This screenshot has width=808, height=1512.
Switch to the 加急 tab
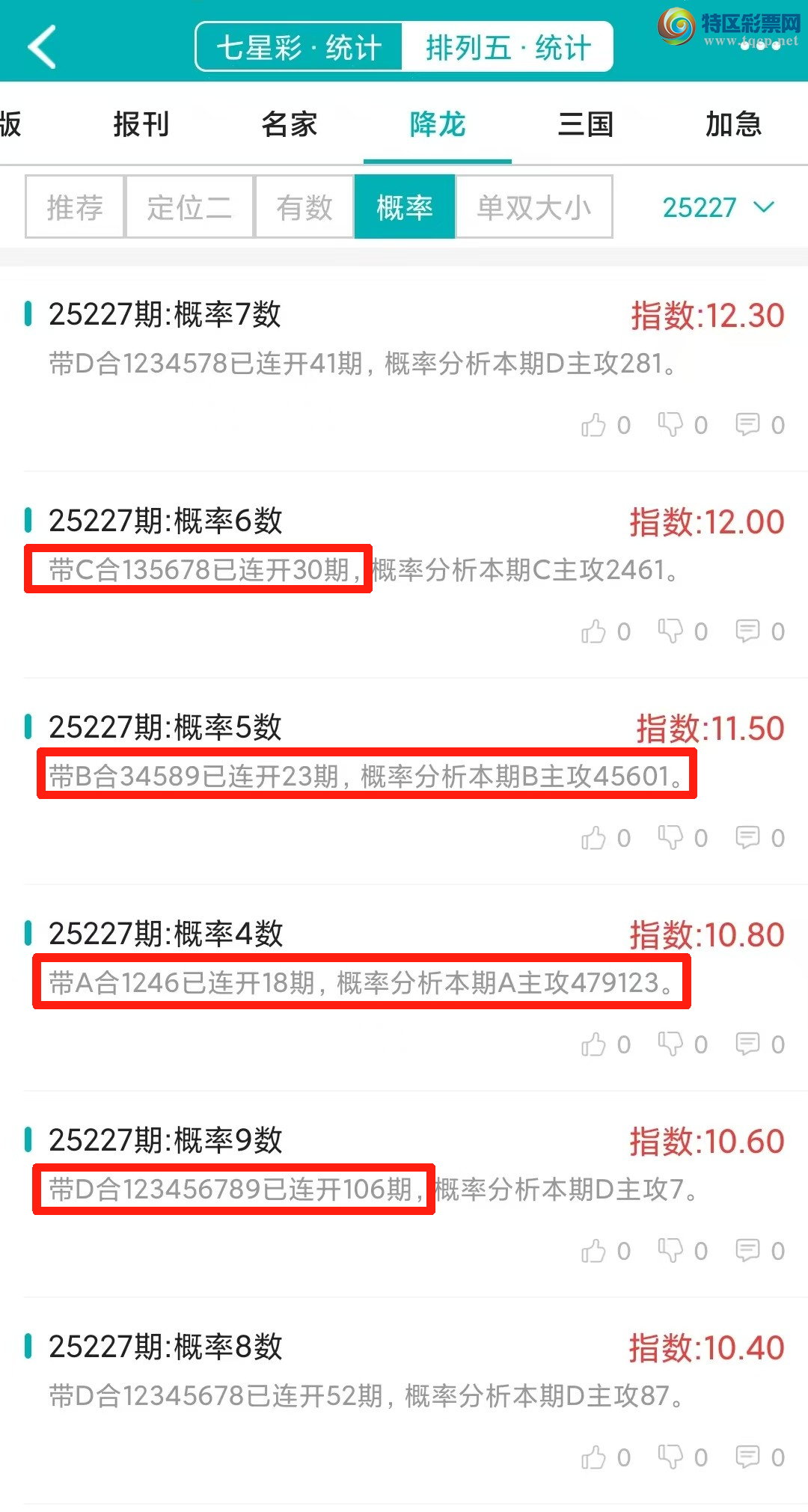tap(732, 124)
